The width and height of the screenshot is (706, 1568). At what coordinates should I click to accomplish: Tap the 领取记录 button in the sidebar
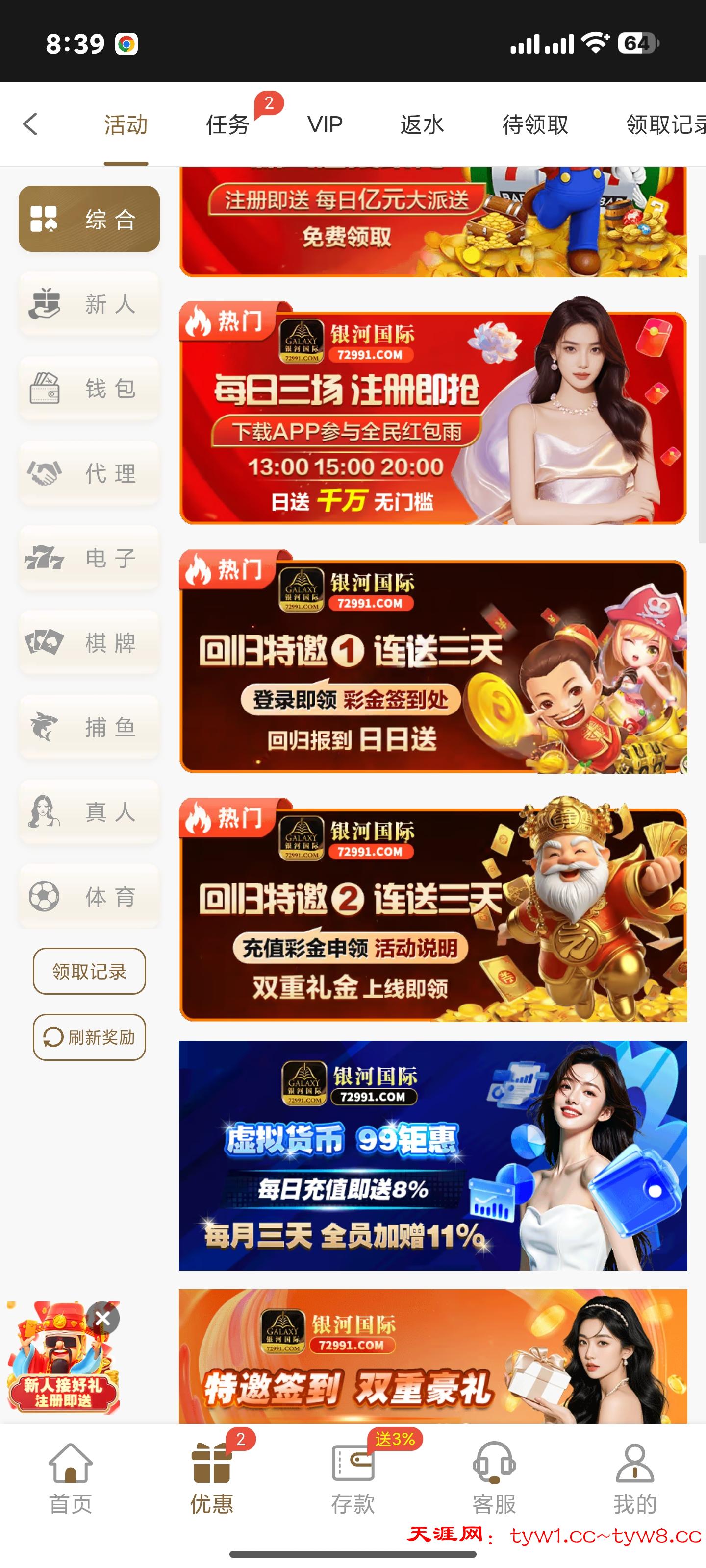(89, 971)
